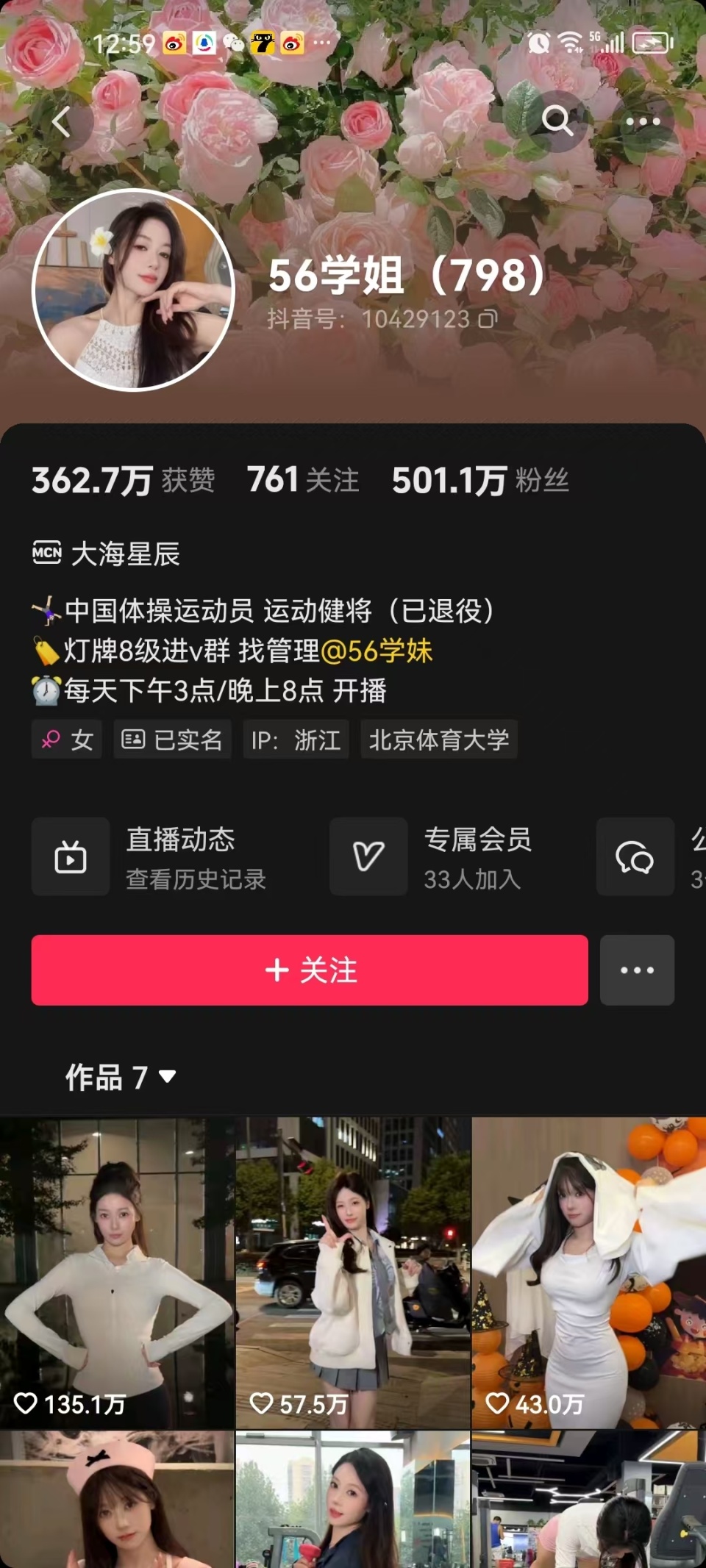The width and height of the screenshot is (706, 1568).
Task: Open the chat bubble icon on the right
Action: tap(635, 856)
